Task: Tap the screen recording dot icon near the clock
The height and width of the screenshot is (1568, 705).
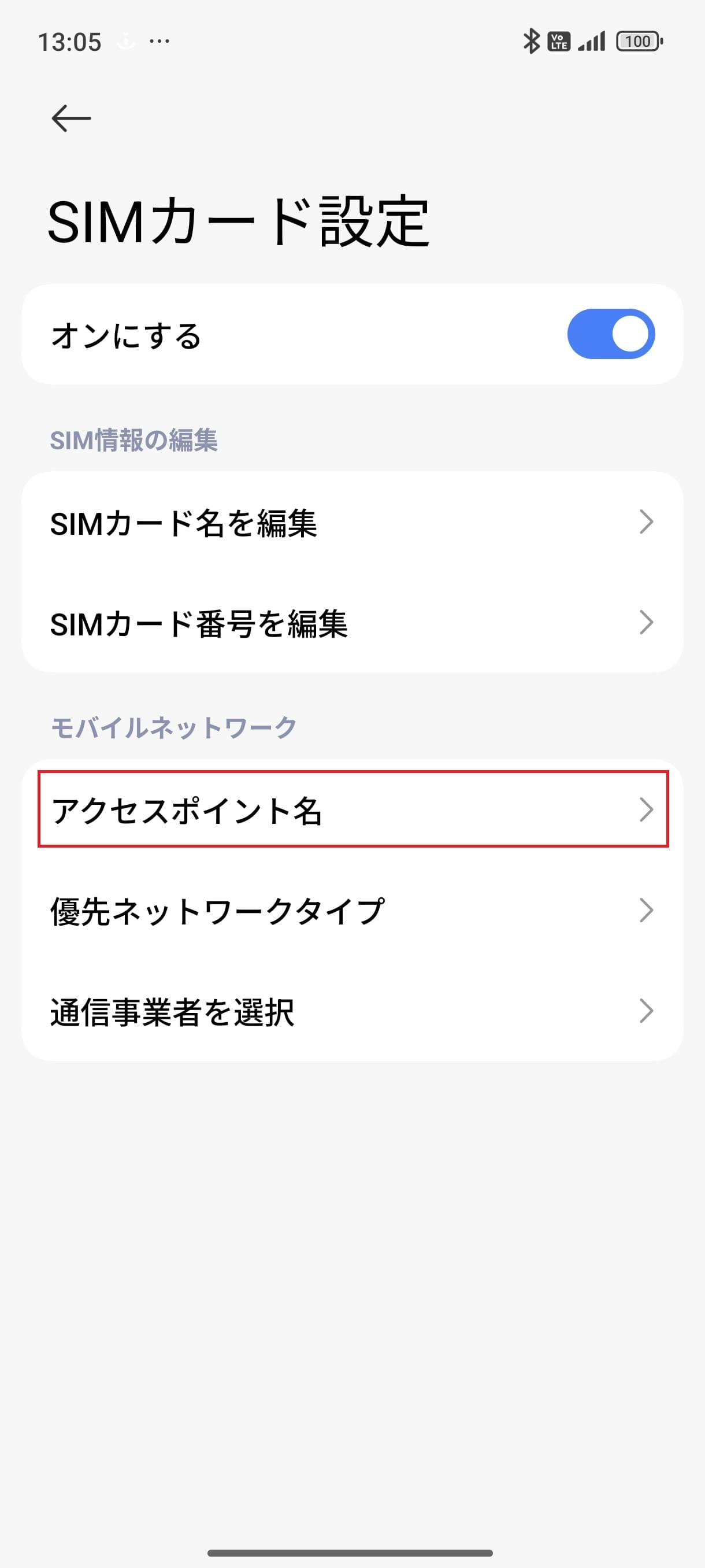Action: point(126,43)
